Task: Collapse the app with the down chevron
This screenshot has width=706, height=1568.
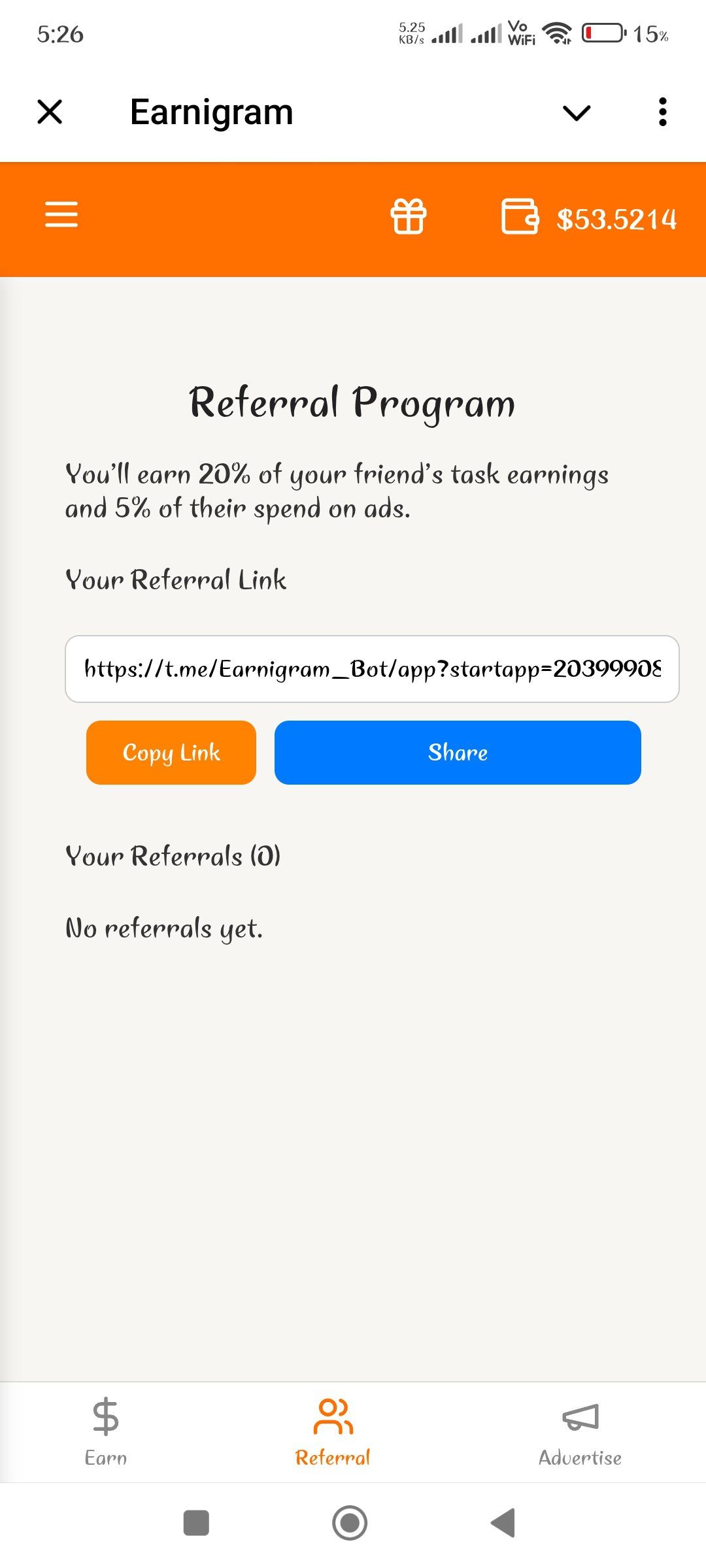Action: pyautogui.click(x=576, y=113)
